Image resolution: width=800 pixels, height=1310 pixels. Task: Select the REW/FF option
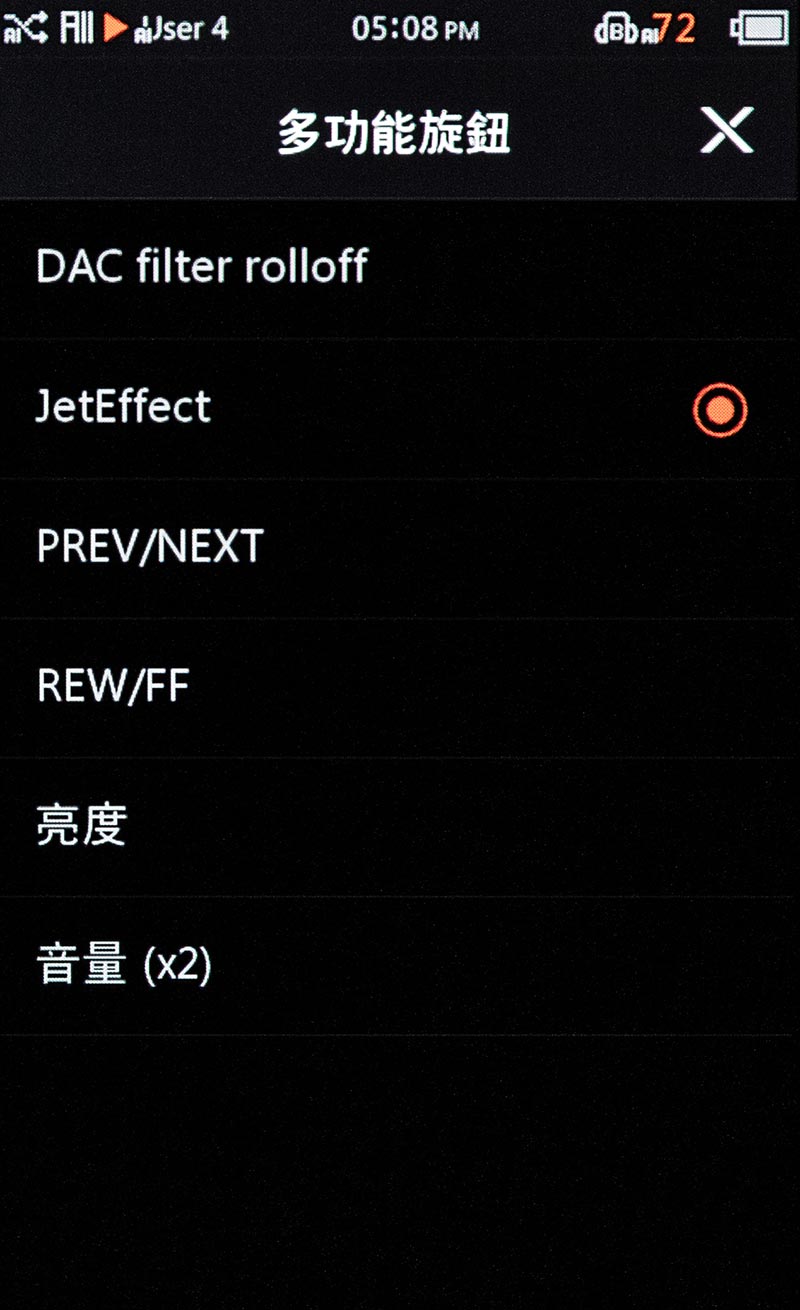coord(400,687)
